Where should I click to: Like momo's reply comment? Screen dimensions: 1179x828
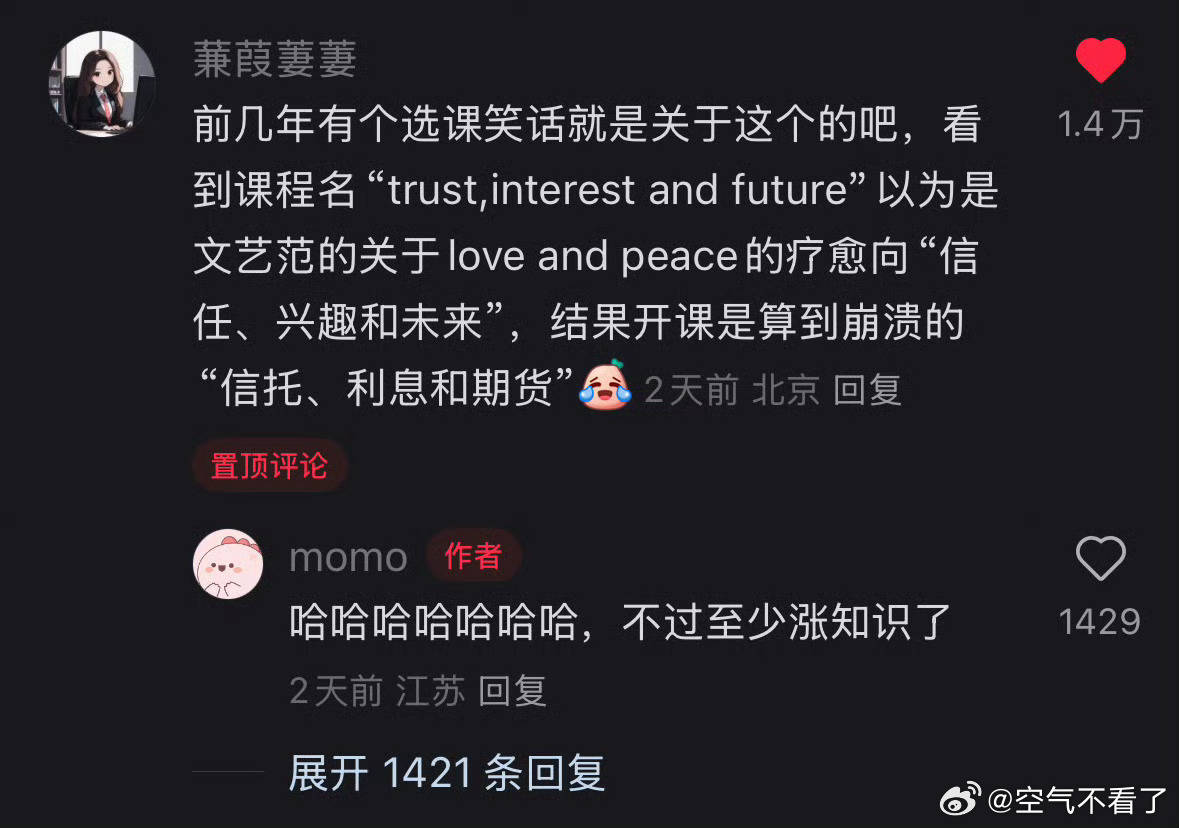tap(1100, 559)
